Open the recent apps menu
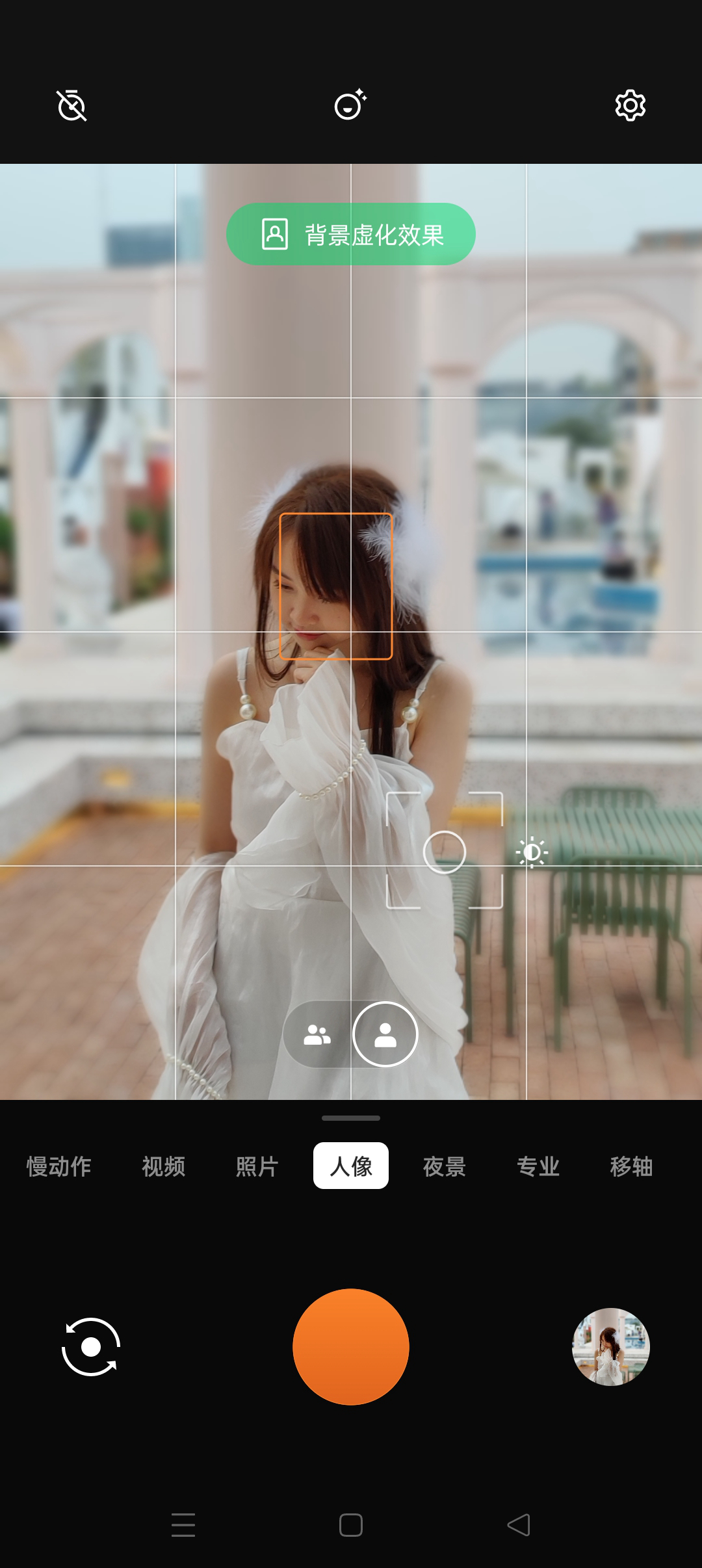This screenshot has width=702, height=1568. (183, 1525)
